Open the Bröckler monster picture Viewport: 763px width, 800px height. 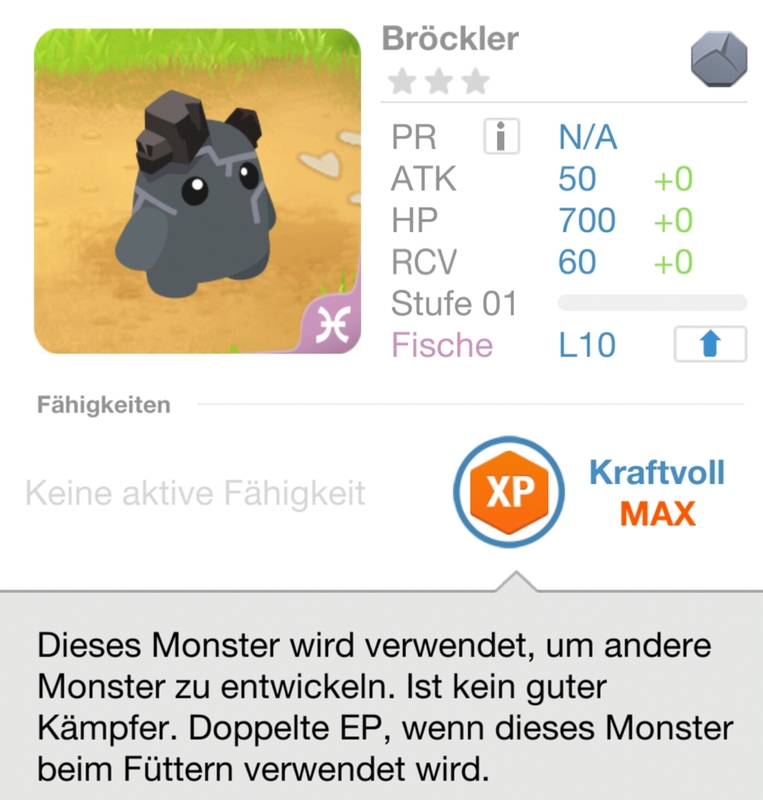click(x=197, y=191)
